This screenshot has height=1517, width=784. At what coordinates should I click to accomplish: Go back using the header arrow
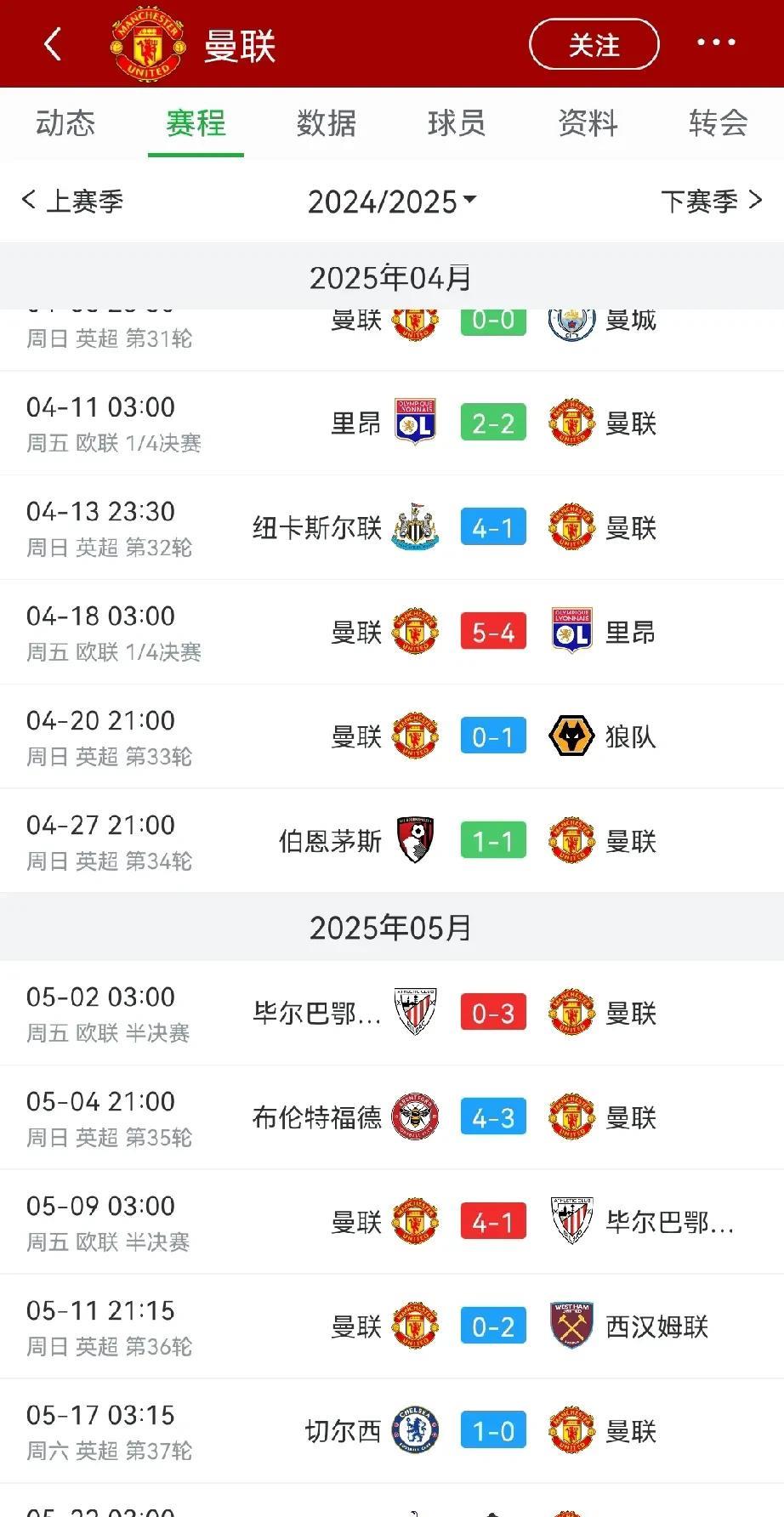click(53, 44)
